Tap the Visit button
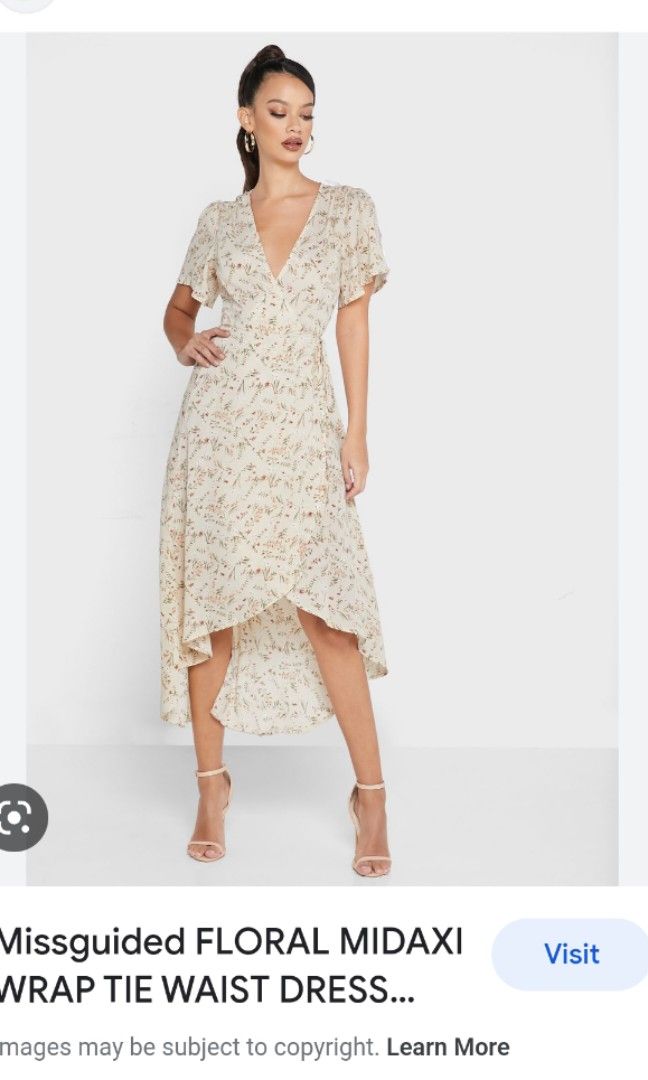 click(571, 954)
